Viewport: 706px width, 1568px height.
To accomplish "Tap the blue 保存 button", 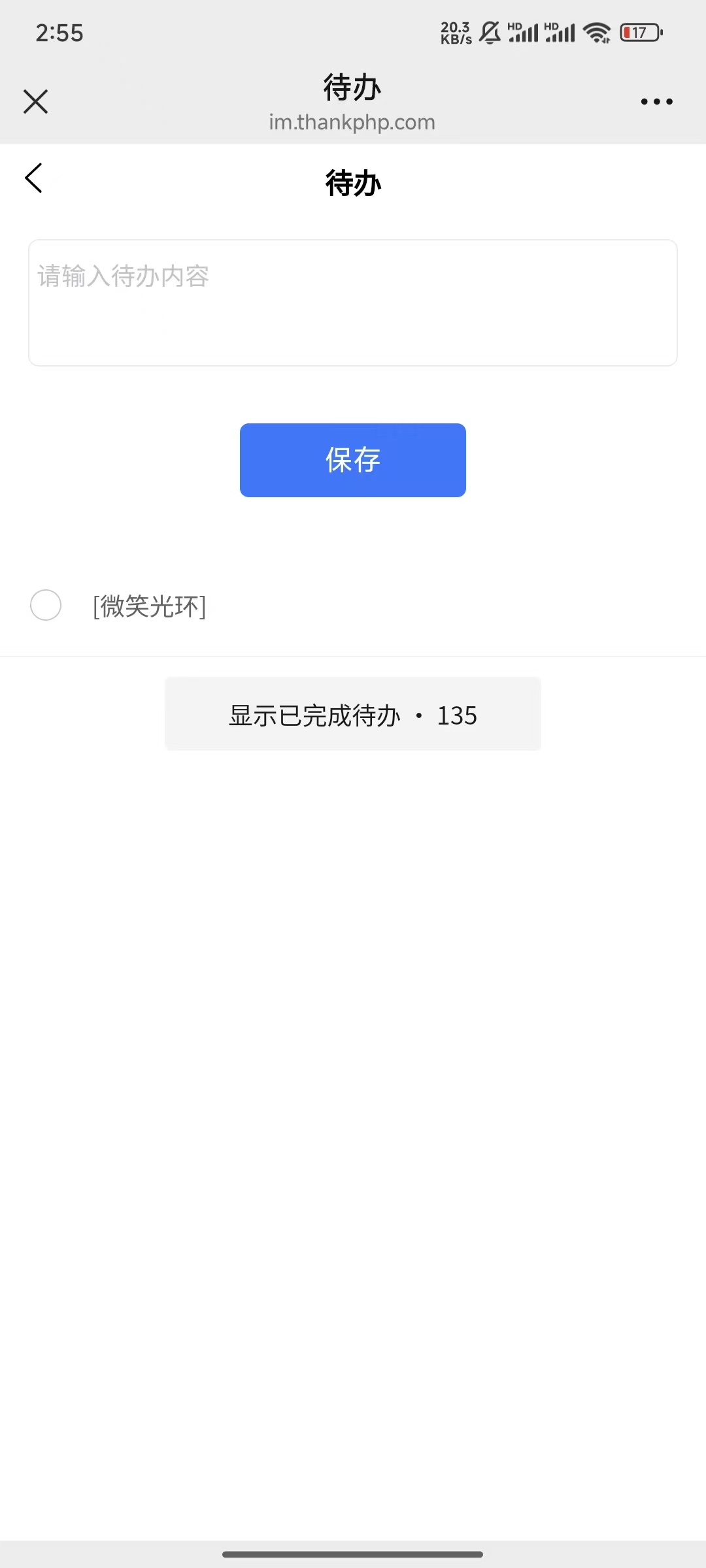I will (352, 460).
